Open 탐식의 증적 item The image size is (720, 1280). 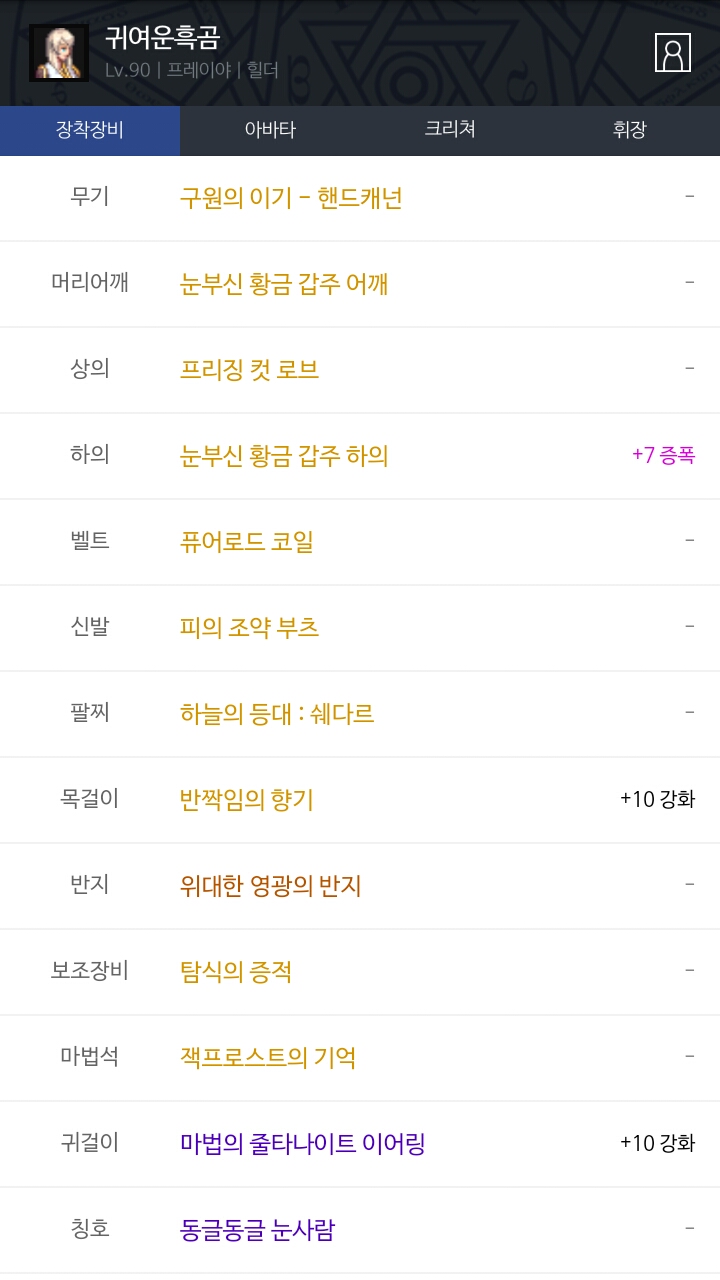pos(236,972)
